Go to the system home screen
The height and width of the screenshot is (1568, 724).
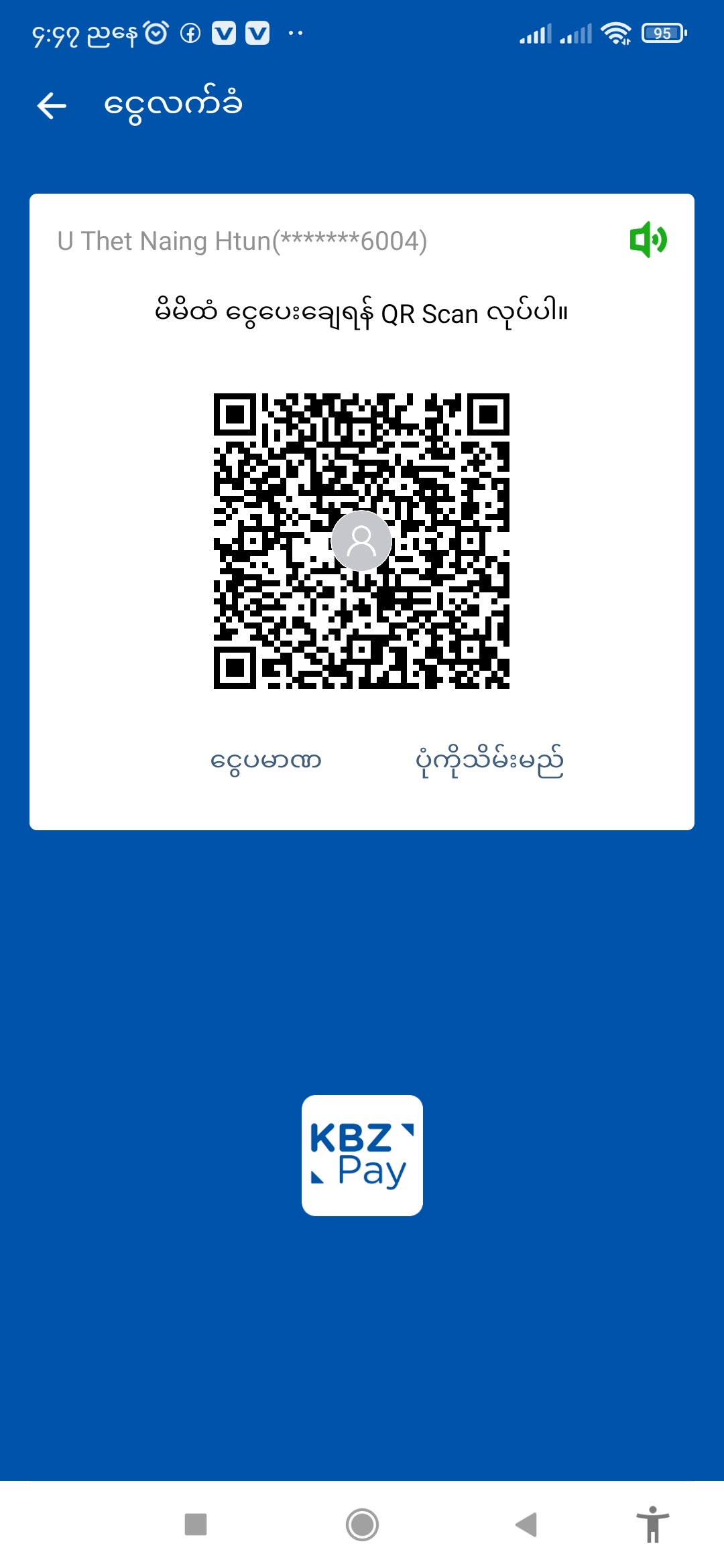(362, 1524)
